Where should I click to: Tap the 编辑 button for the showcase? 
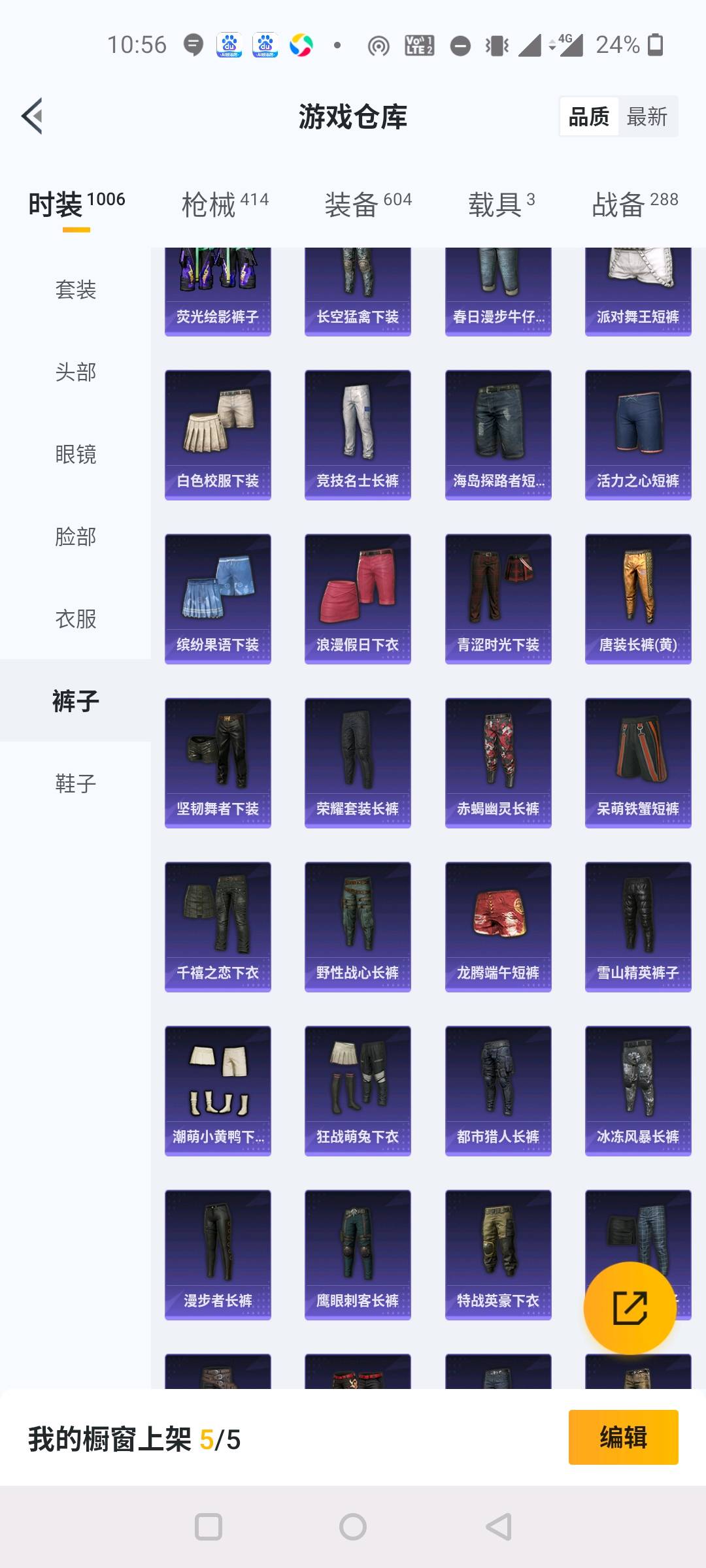pyautogui.click(x=623, y=1437)
